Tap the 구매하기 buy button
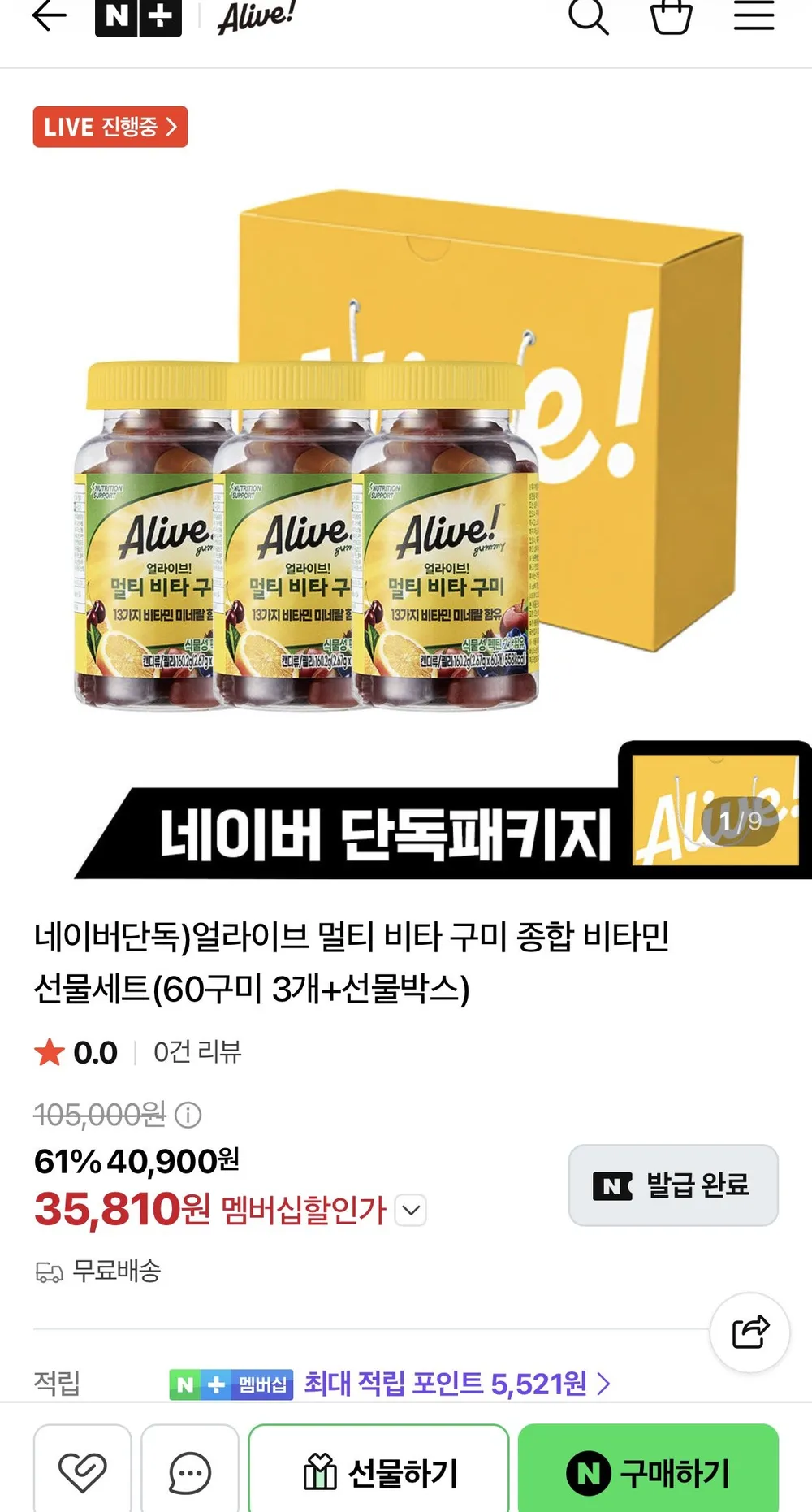The width and height of the screenshot is (812, 1512). click(x=648, y=1471)
